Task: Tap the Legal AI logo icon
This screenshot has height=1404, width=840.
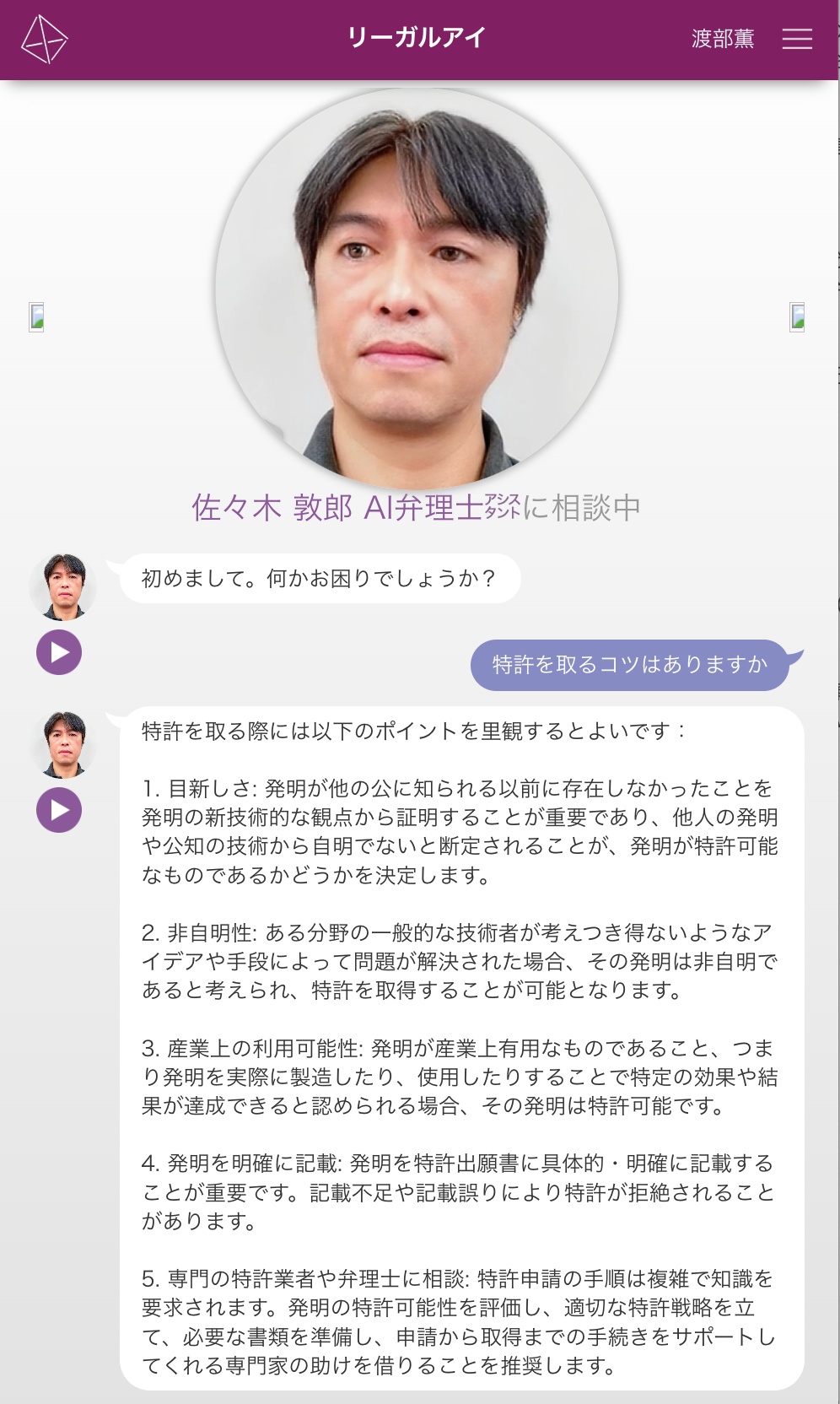Action: tap(44, 39)
